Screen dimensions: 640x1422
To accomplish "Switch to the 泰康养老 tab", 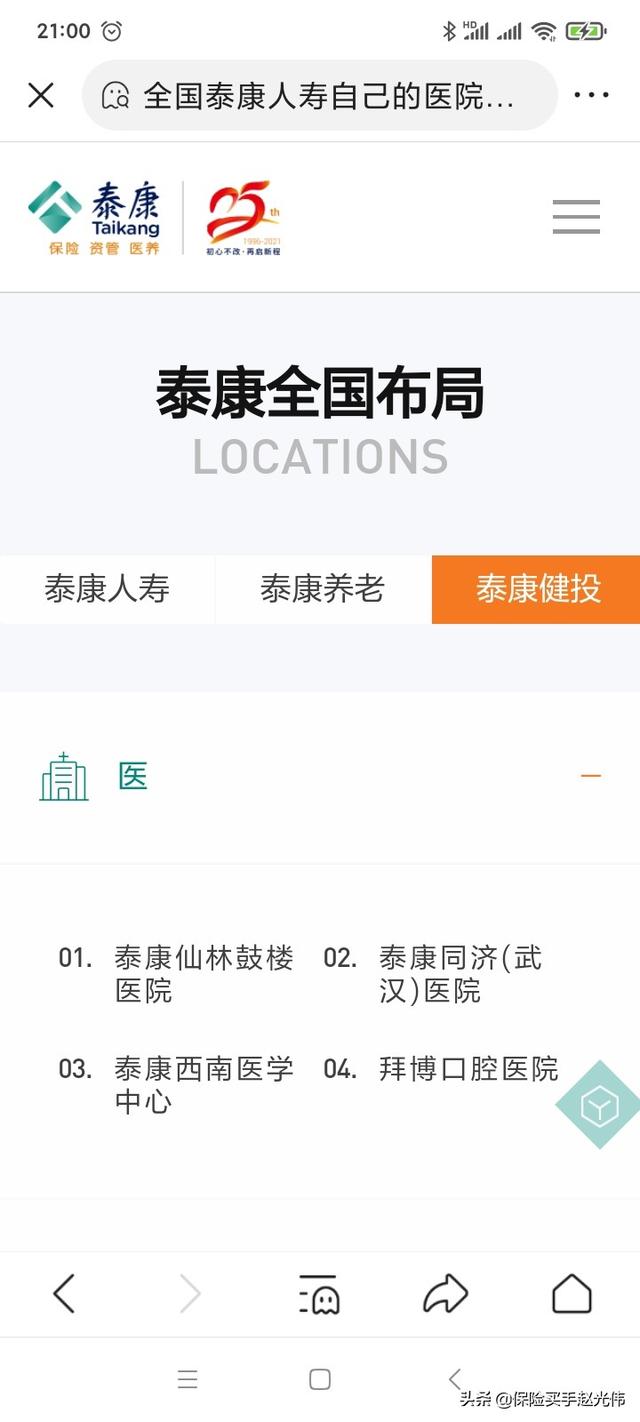I will pos(323,589).
